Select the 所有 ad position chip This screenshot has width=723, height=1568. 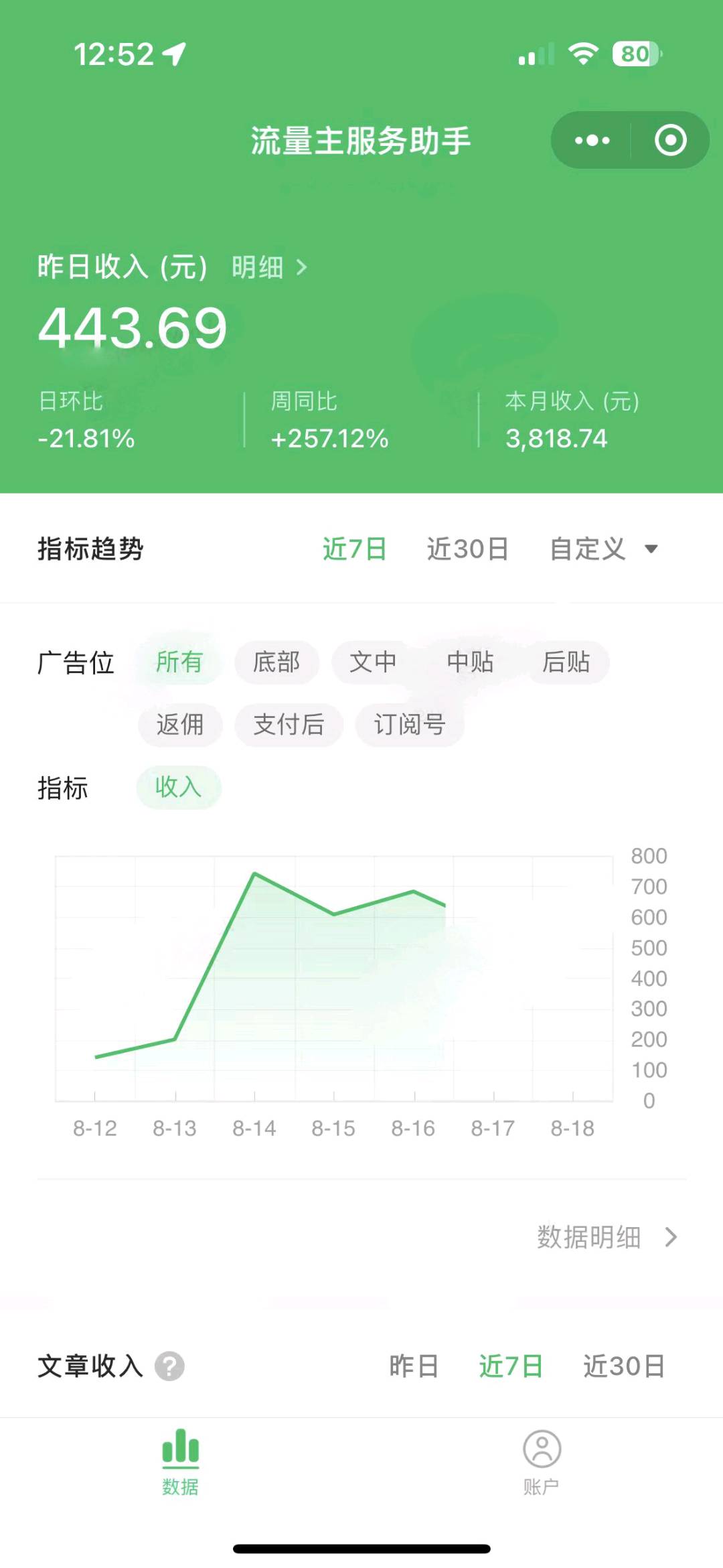point(179,662)
